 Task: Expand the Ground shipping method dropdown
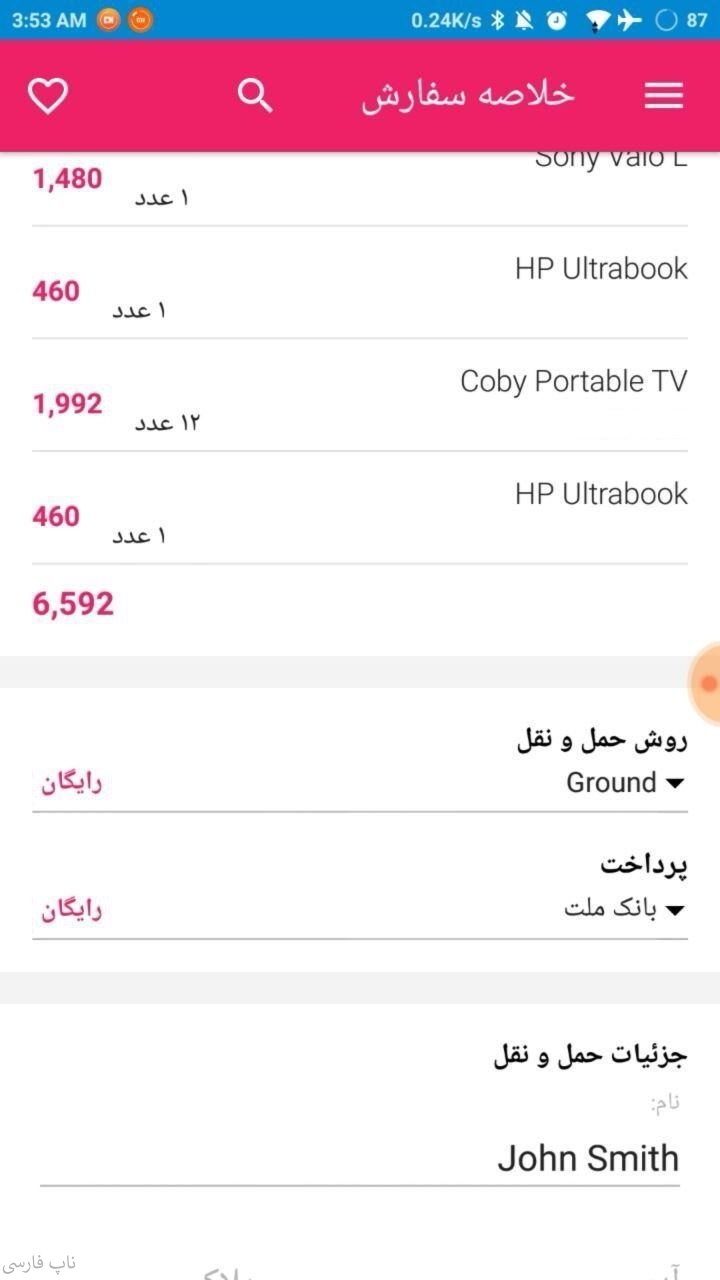click(625, 783)
